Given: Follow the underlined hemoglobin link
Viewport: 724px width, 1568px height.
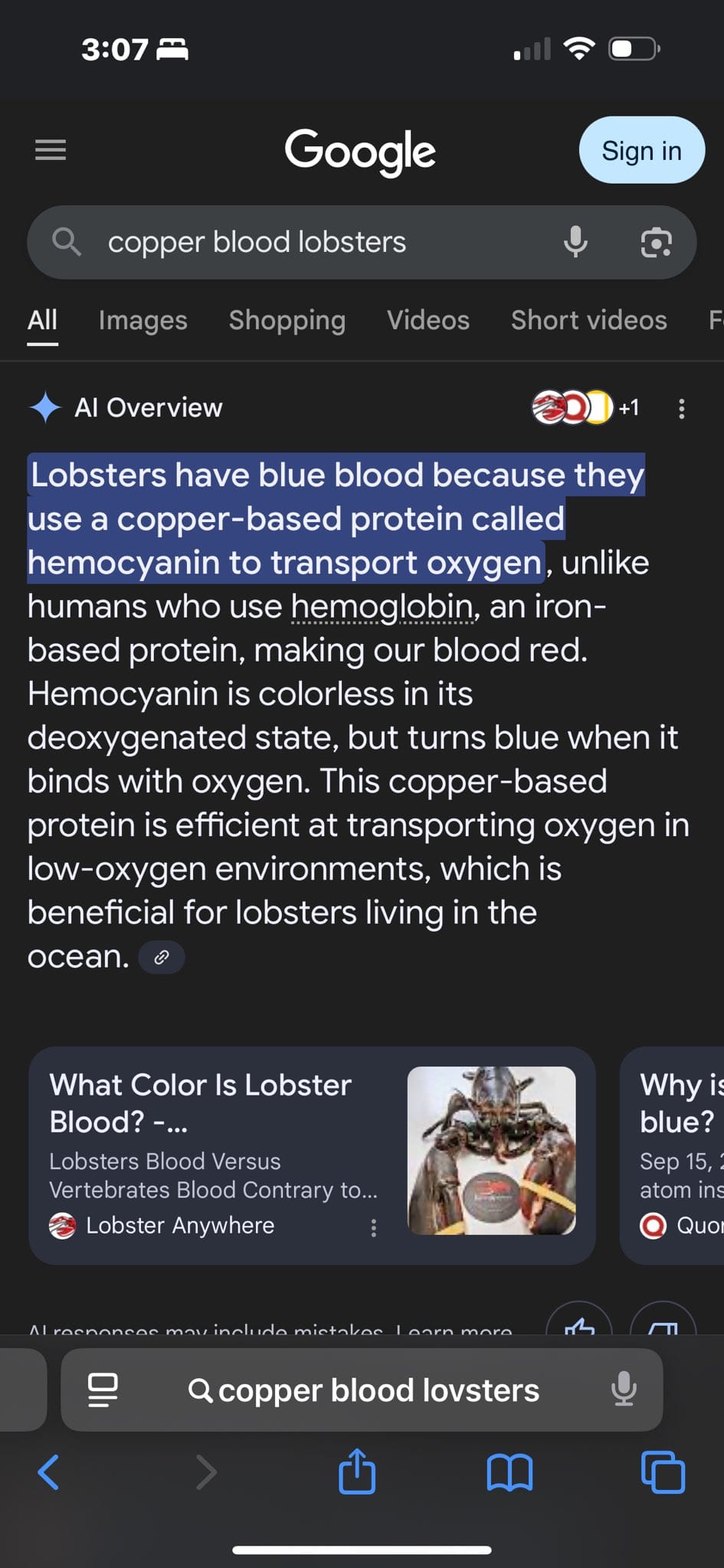Looking at the screenshot, I should click(x=381, y=606).
